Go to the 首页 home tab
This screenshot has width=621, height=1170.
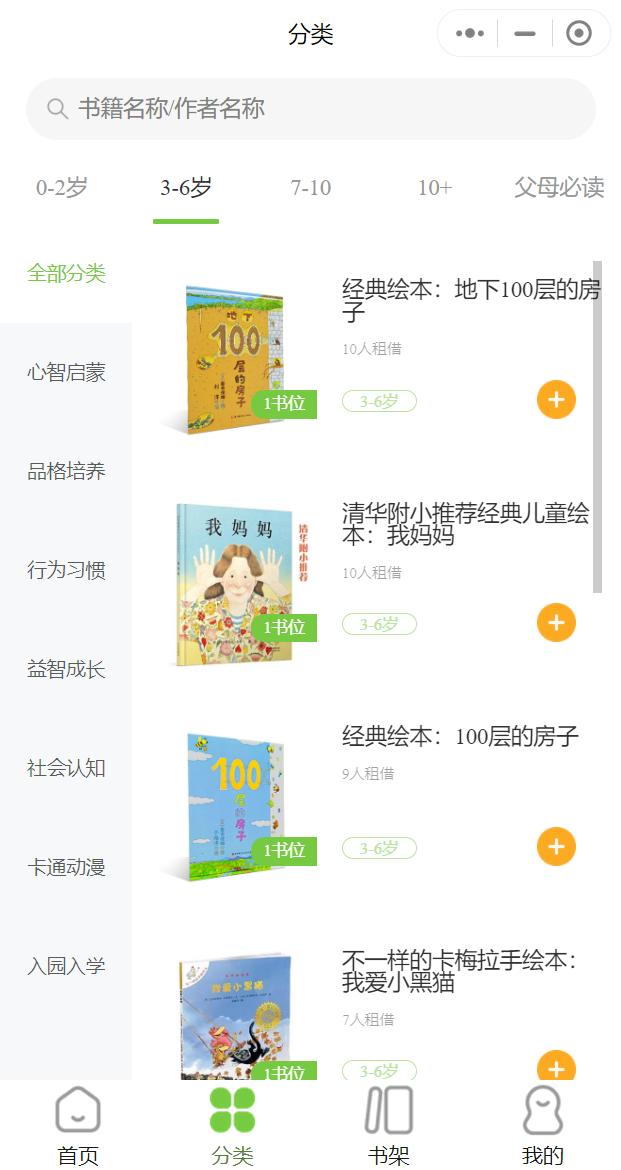tap(78, 1127)
